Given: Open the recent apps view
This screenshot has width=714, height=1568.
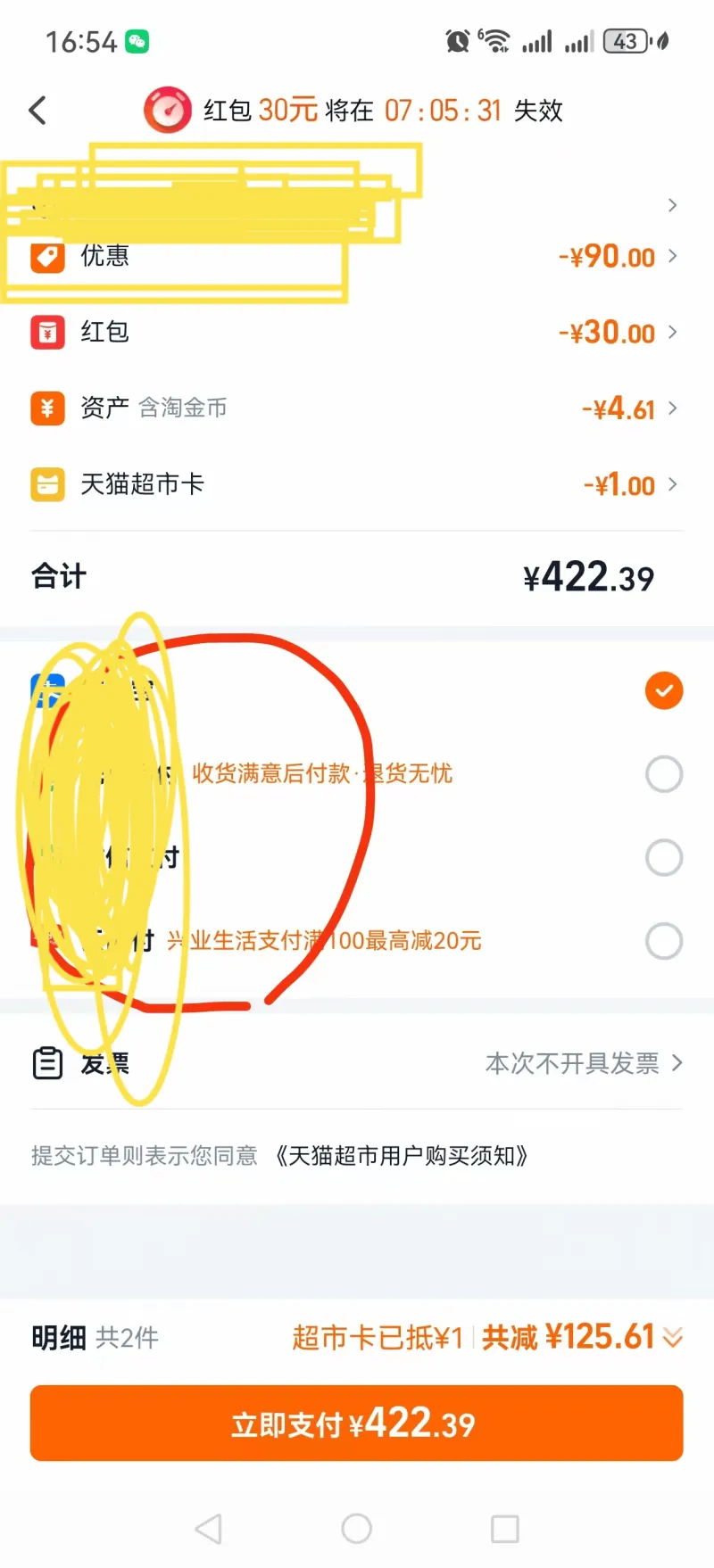Looking at the screenshot, I should click(x=504, y=1529).
